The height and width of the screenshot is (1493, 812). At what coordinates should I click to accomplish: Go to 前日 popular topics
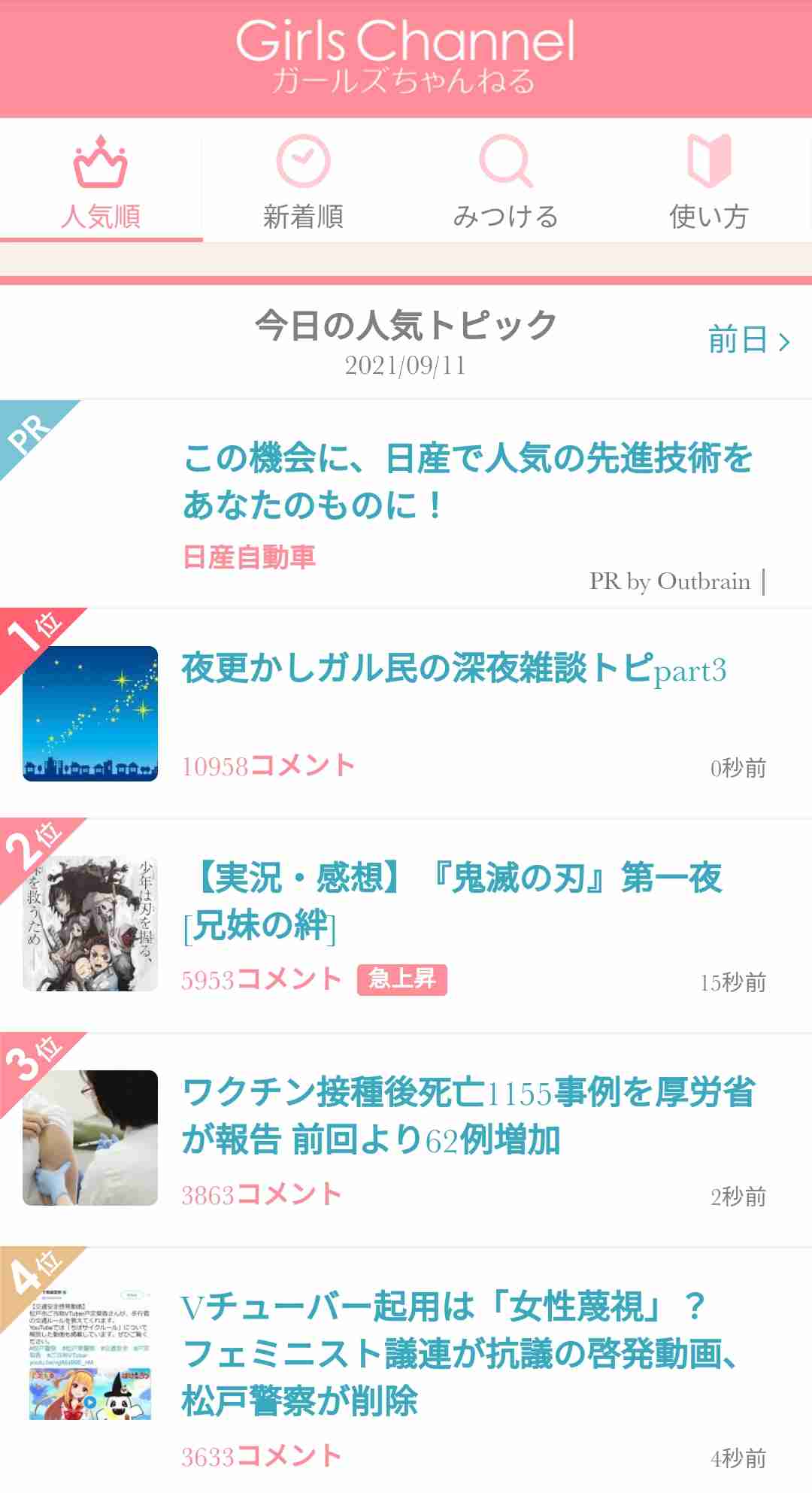(x=749, y=340)
